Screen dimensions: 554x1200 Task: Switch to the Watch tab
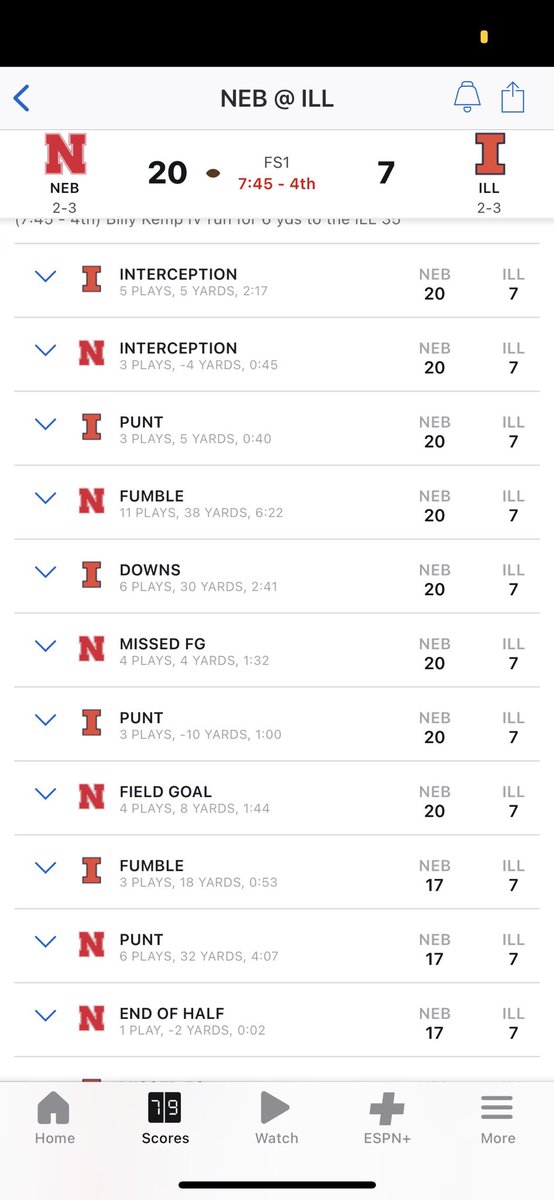tap(276, 1118)
